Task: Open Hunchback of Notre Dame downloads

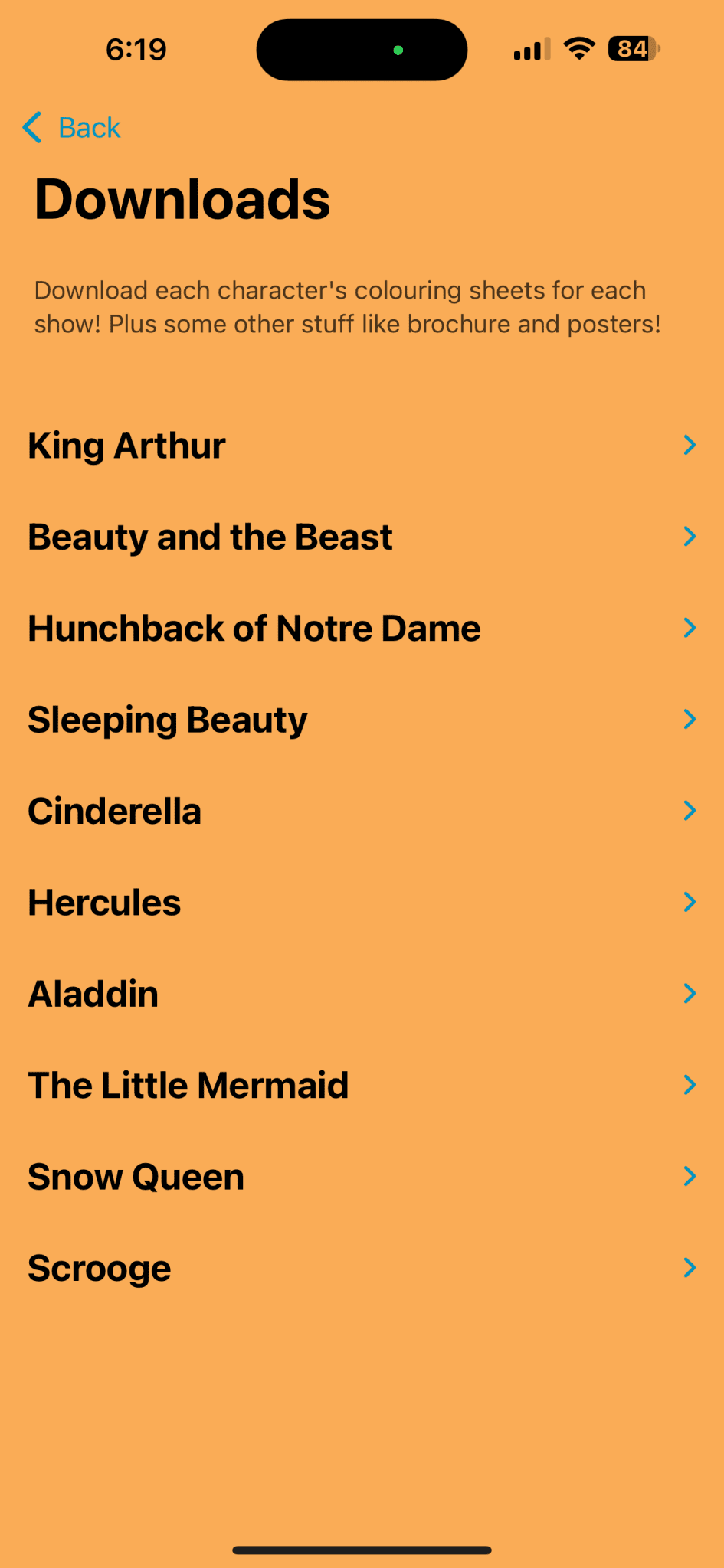Action: click(x=253, y=628)
